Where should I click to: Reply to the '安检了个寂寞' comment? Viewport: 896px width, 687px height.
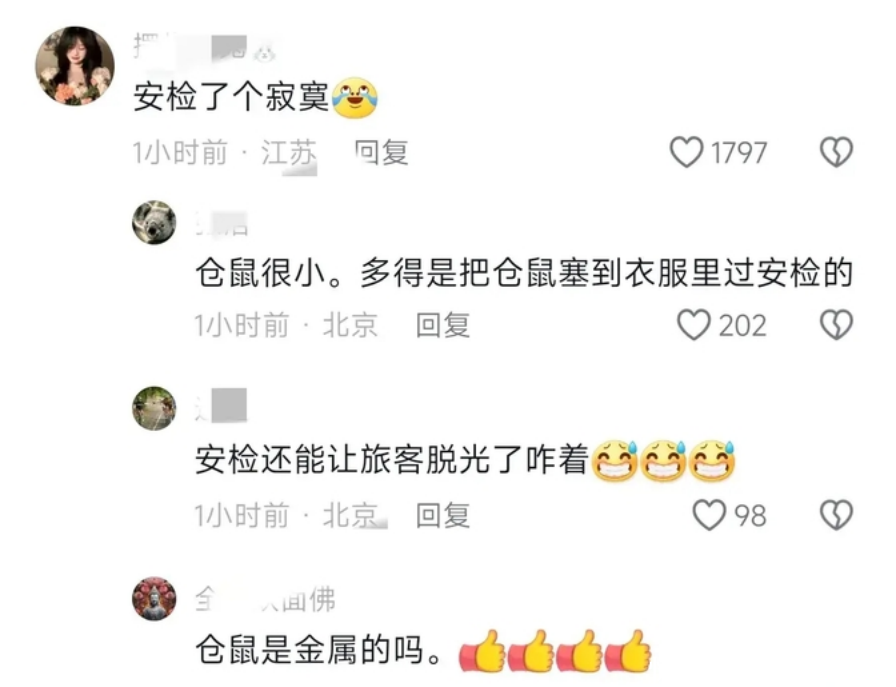tap(382, 152)
